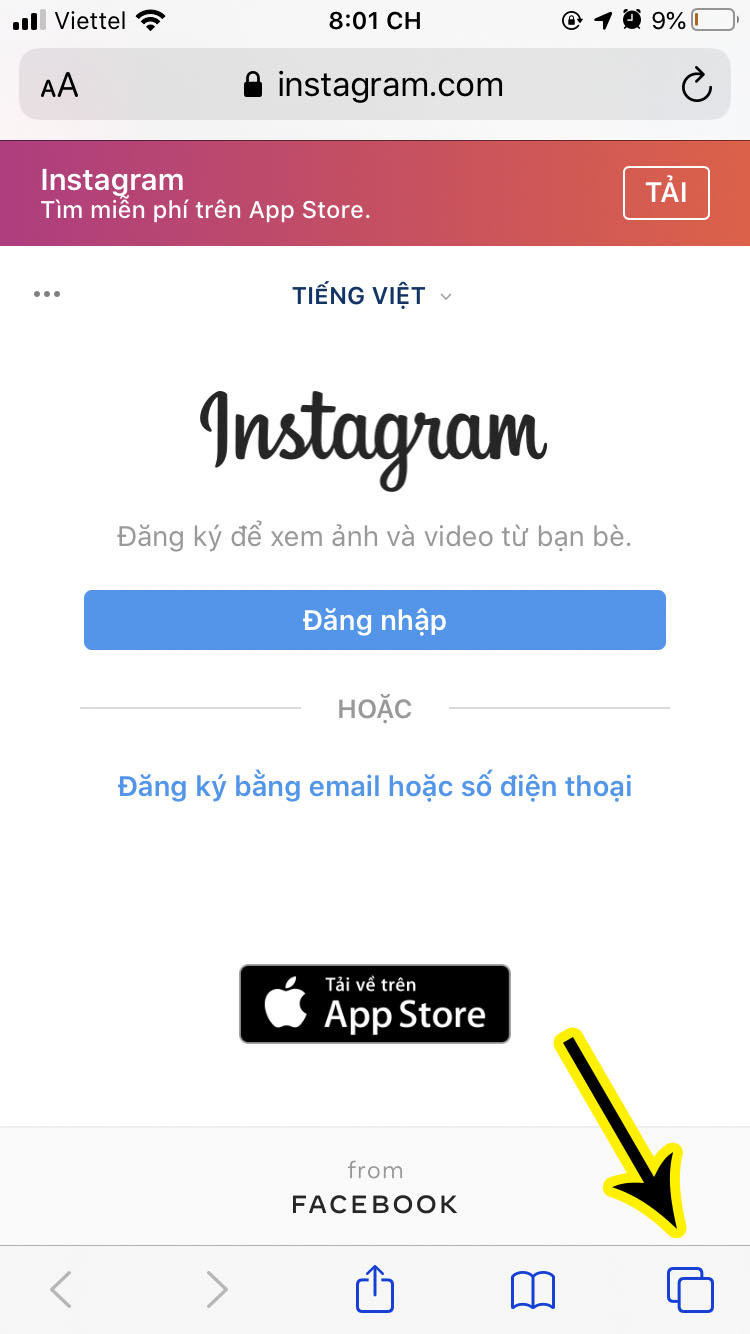Expand the TIẾNG VIỆT language dropdown
The width and height of the screenshot is (750, 1334).
click(372, 295)
